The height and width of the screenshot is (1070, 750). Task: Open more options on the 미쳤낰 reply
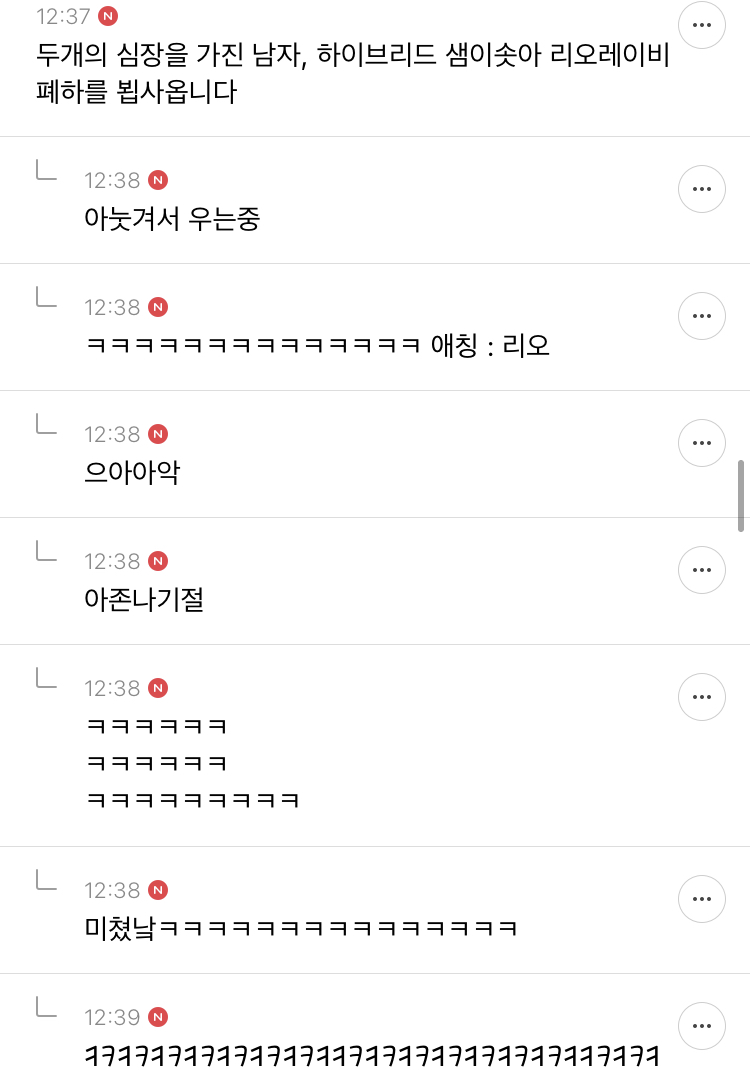pos(702,899)
